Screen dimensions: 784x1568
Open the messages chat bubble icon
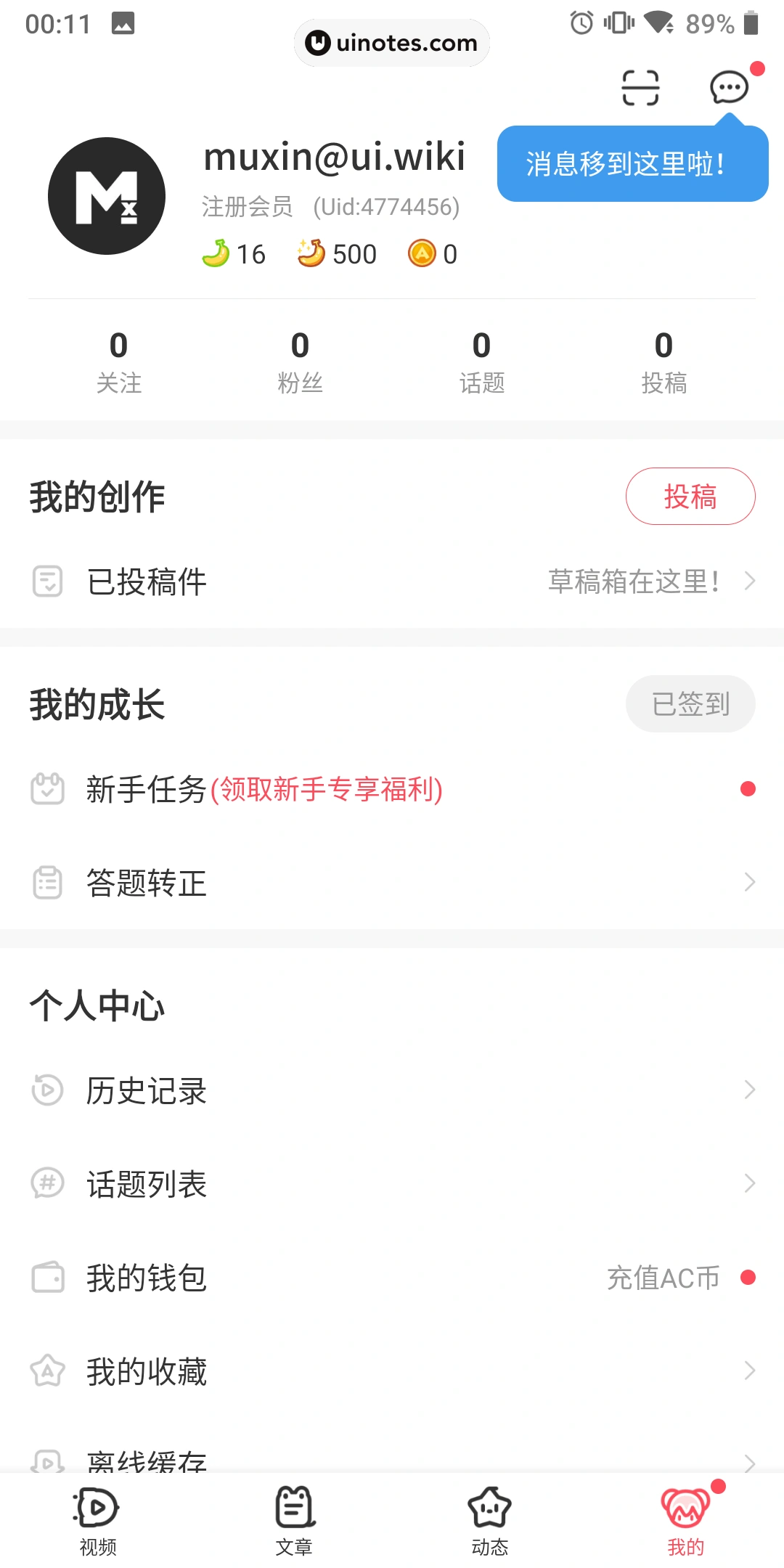click(x=729, y=88)
